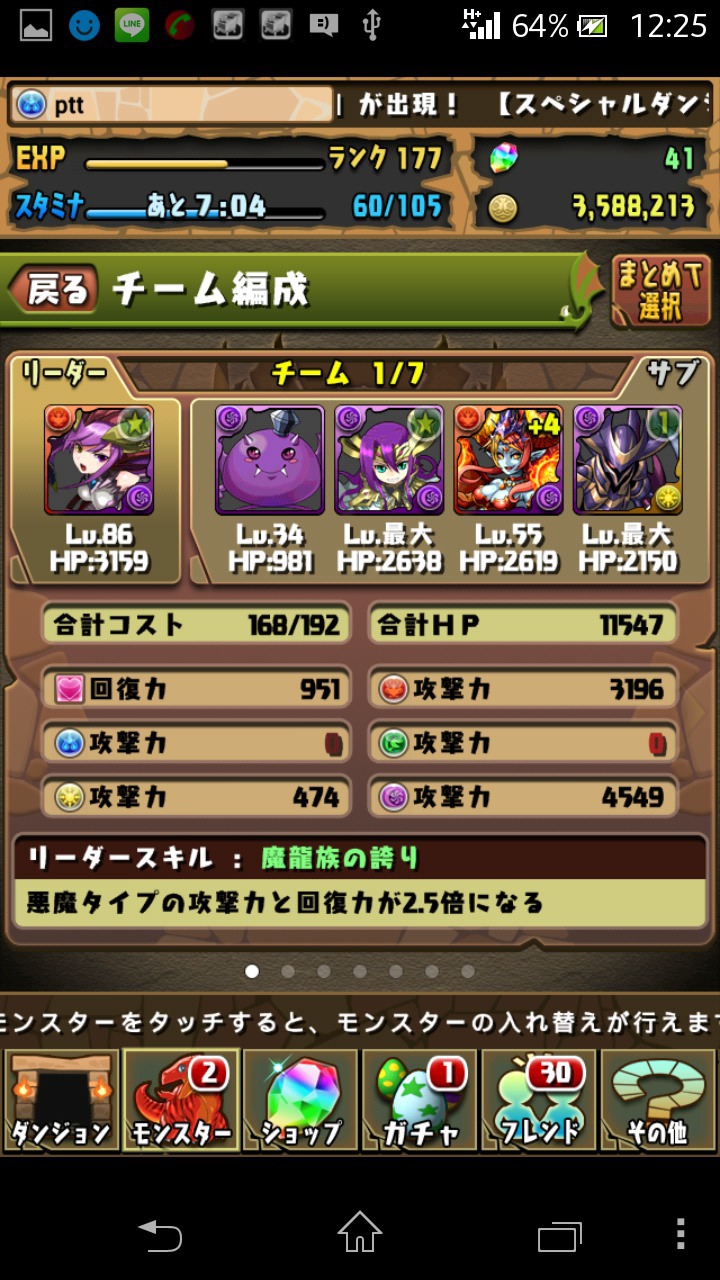Open the その他 tab
This screenshot has height=1280, width=720.
click(658, 1100)
